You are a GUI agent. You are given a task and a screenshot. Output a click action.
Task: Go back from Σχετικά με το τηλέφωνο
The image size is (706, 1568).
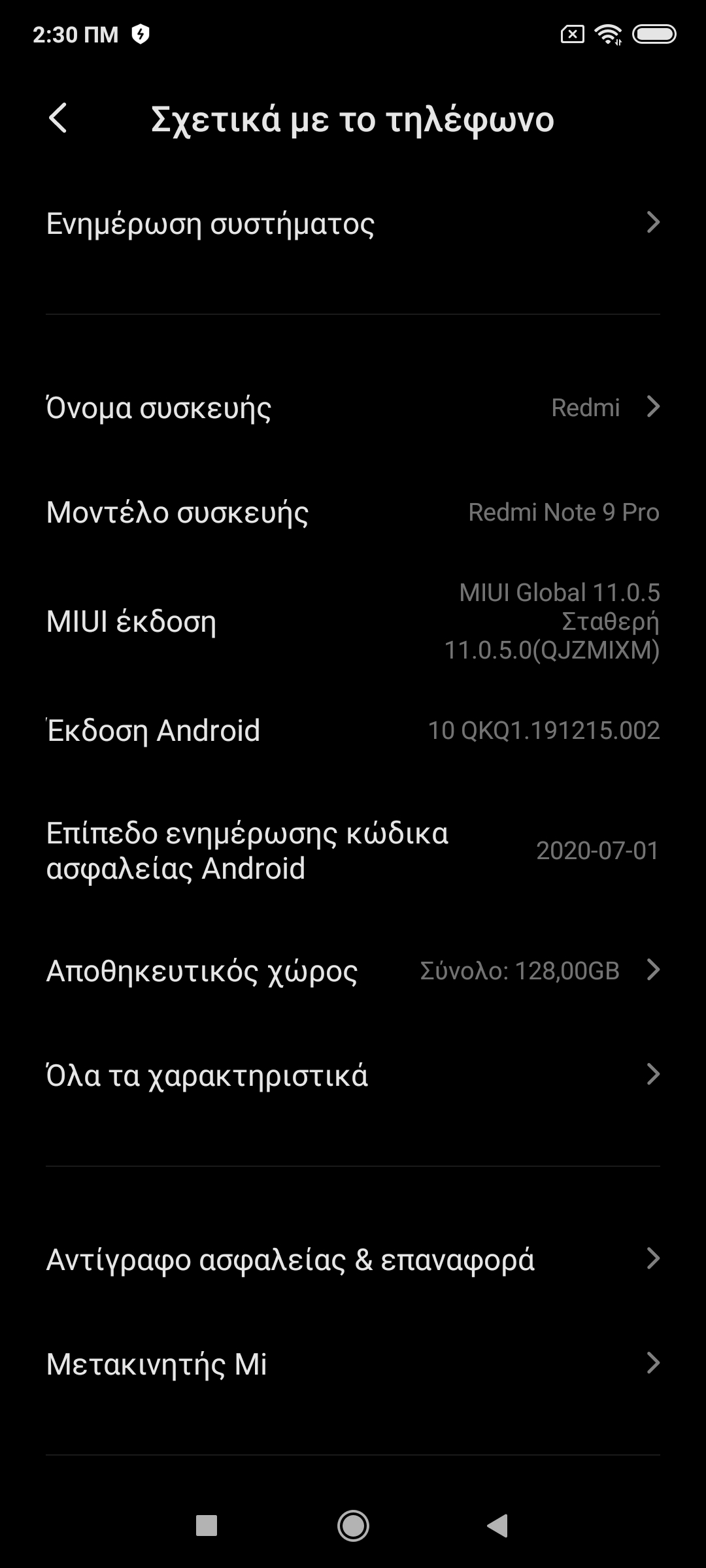coord(58,119)
